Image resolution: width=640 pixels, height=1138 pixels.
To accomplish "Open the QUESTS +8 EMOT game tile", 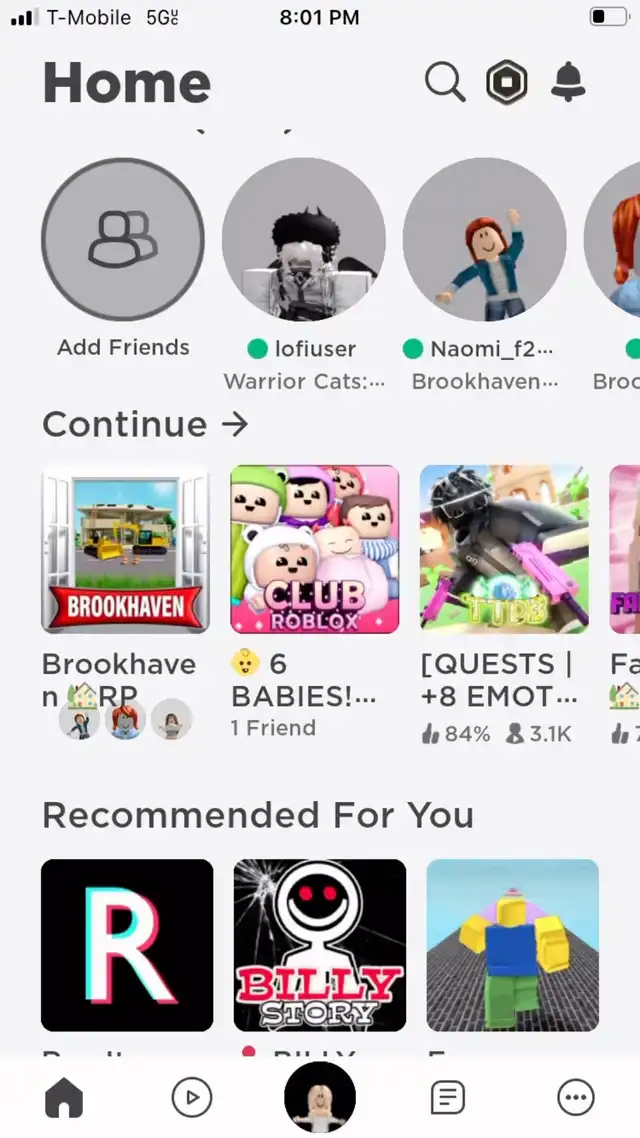I will 504,549.
